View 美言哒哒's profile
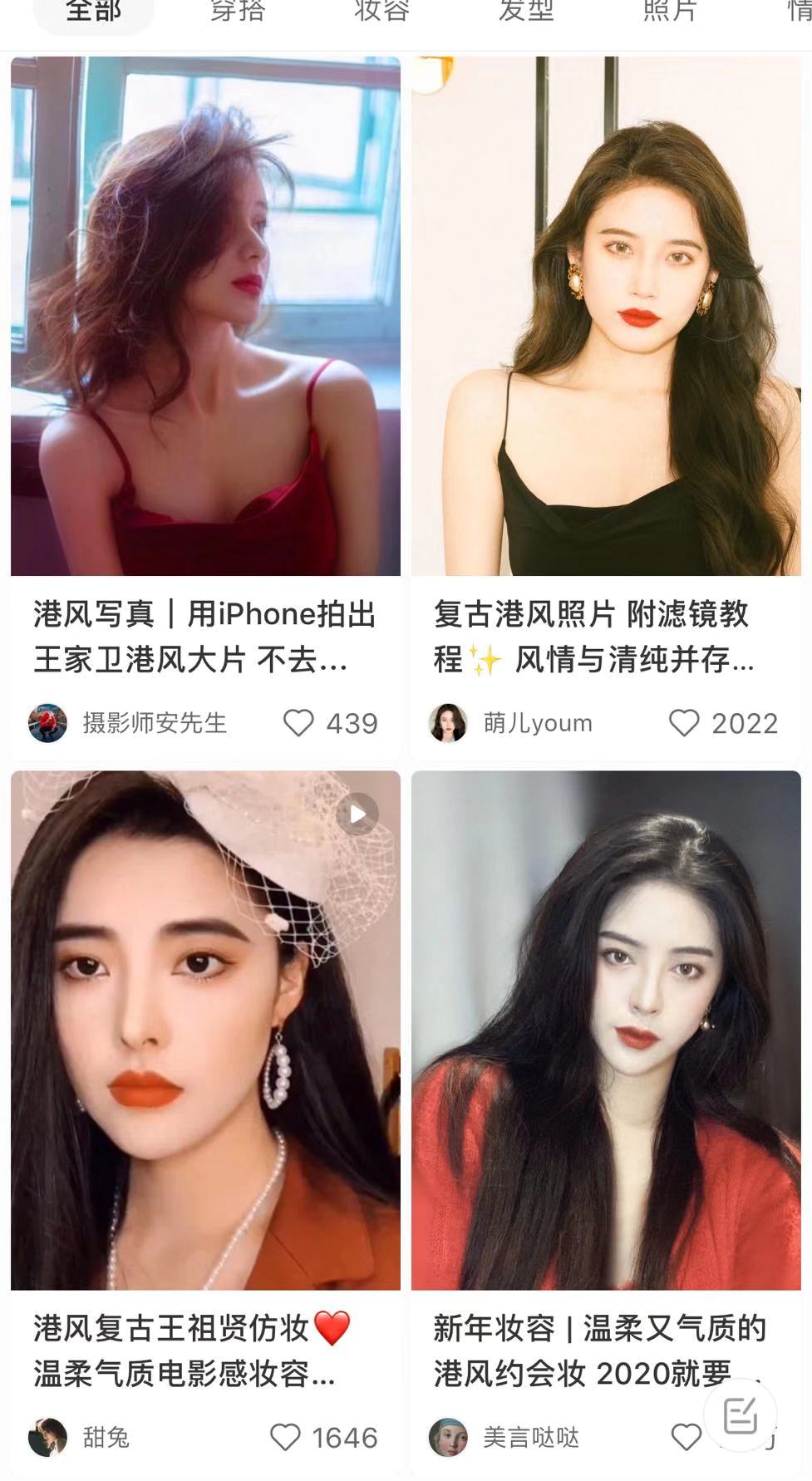812x1481 pixels. pyautogui.click(x=448, y=1437)
